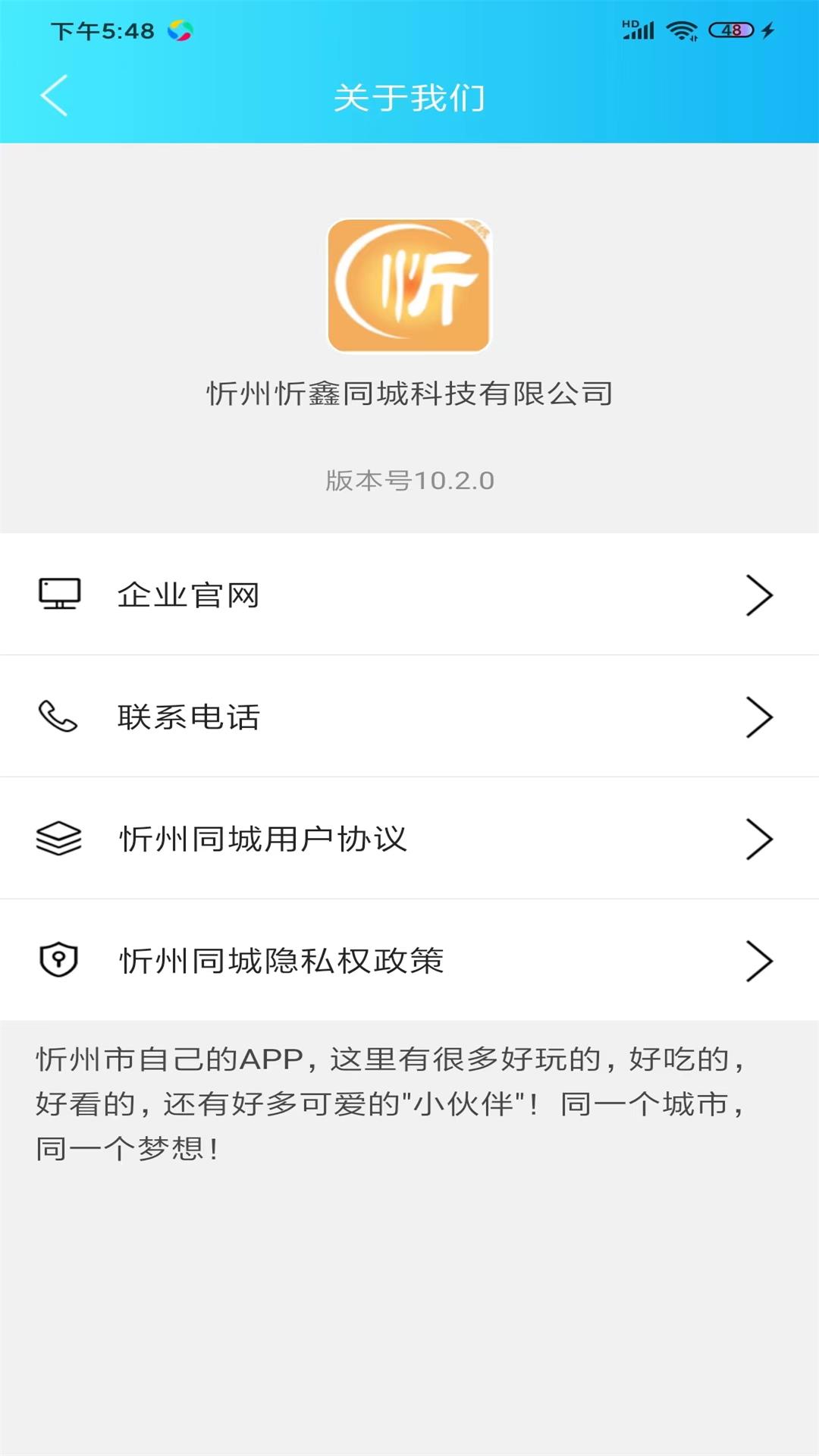Viewport: 819px width, 1456px height.
Task: Click the battery level indicator showing 48
Action: click(x=726, y=29)
